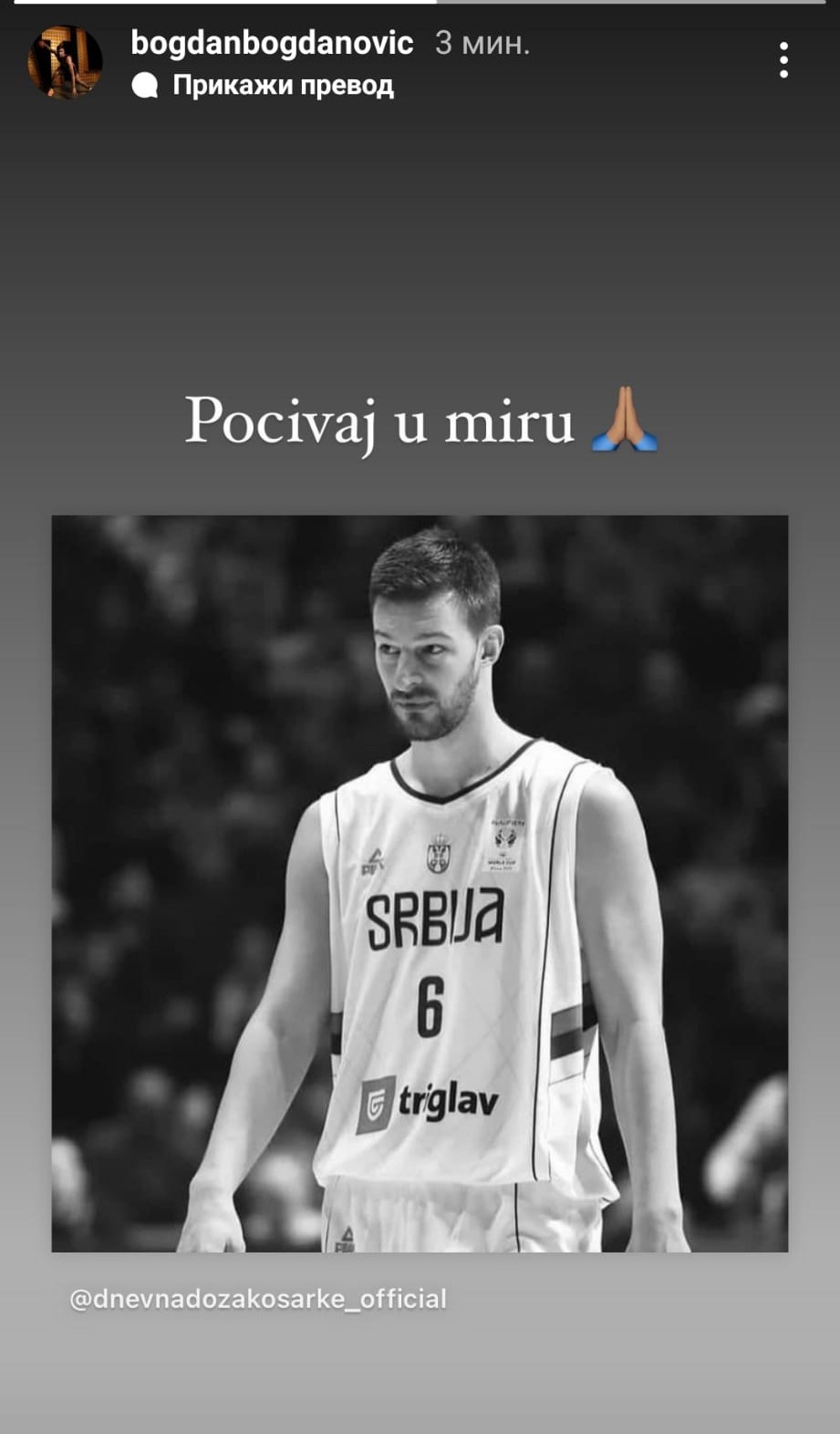This screenshot has height=1434, width=840.
Task: Open the reshared post from dnevnadozakosarke_official
Action: pyautogui.click(x=420, y=883)
